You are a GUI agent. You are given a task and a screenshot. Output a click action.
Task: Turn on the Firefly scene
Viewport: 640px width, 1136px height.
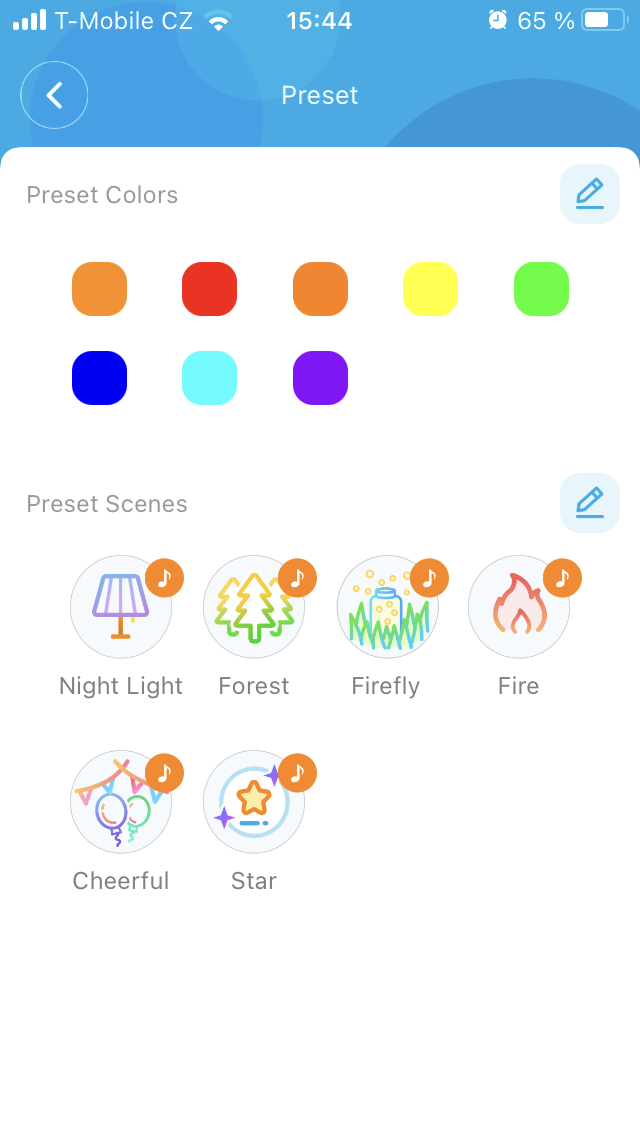387,607
